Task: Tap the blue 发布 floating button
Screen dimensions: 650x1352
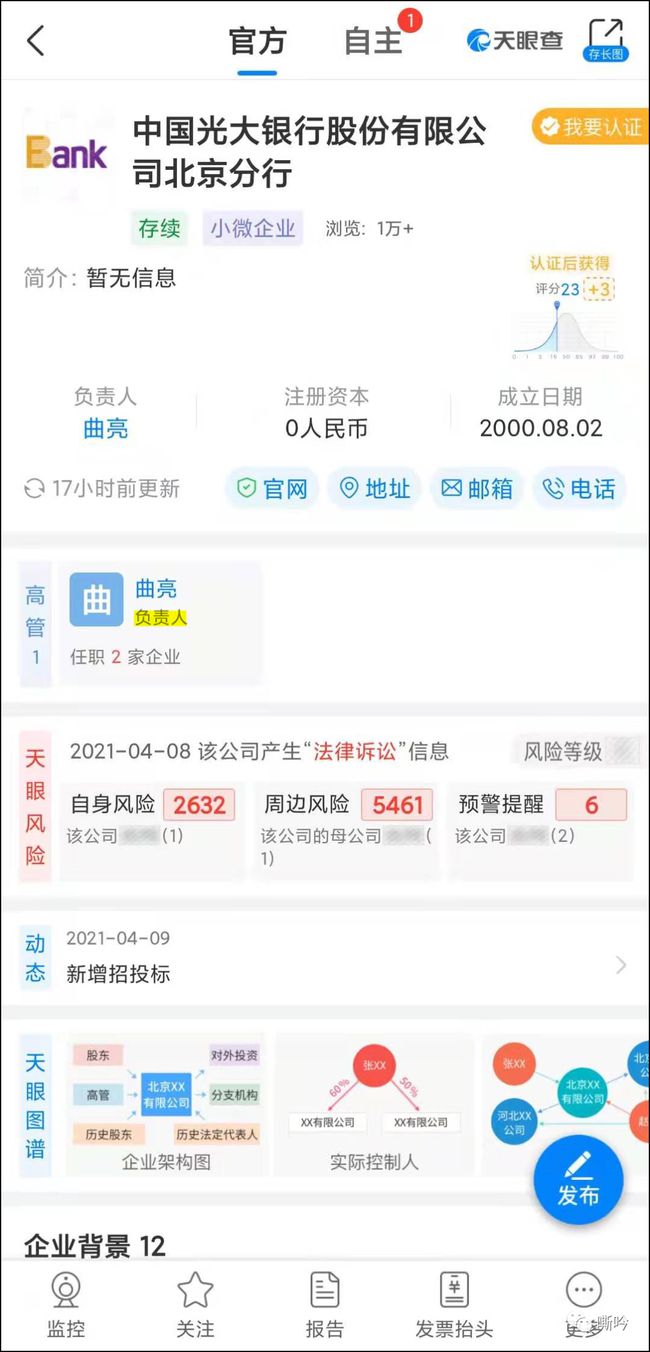Action: (578, 1180)
